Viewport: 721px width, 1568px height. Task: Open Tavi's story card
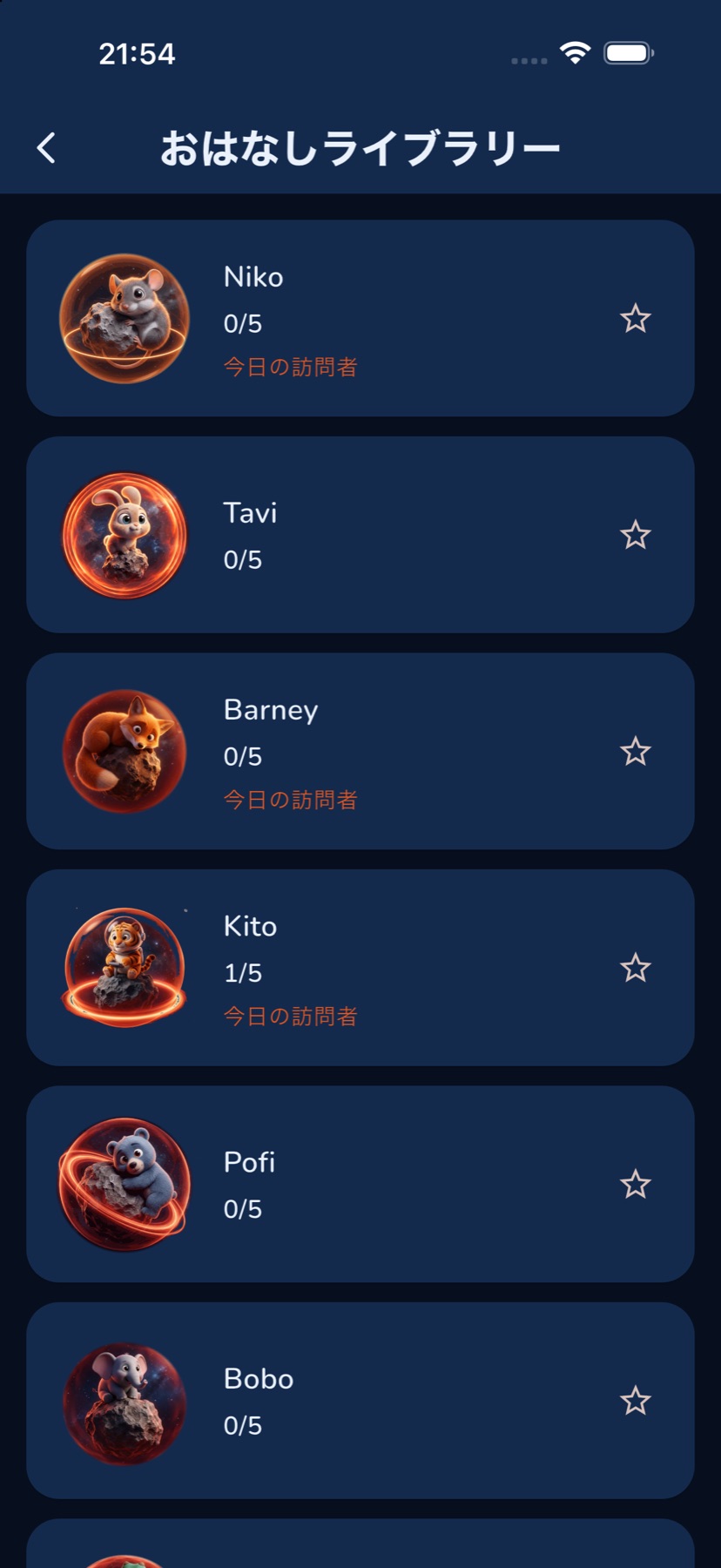pos(360,535)
